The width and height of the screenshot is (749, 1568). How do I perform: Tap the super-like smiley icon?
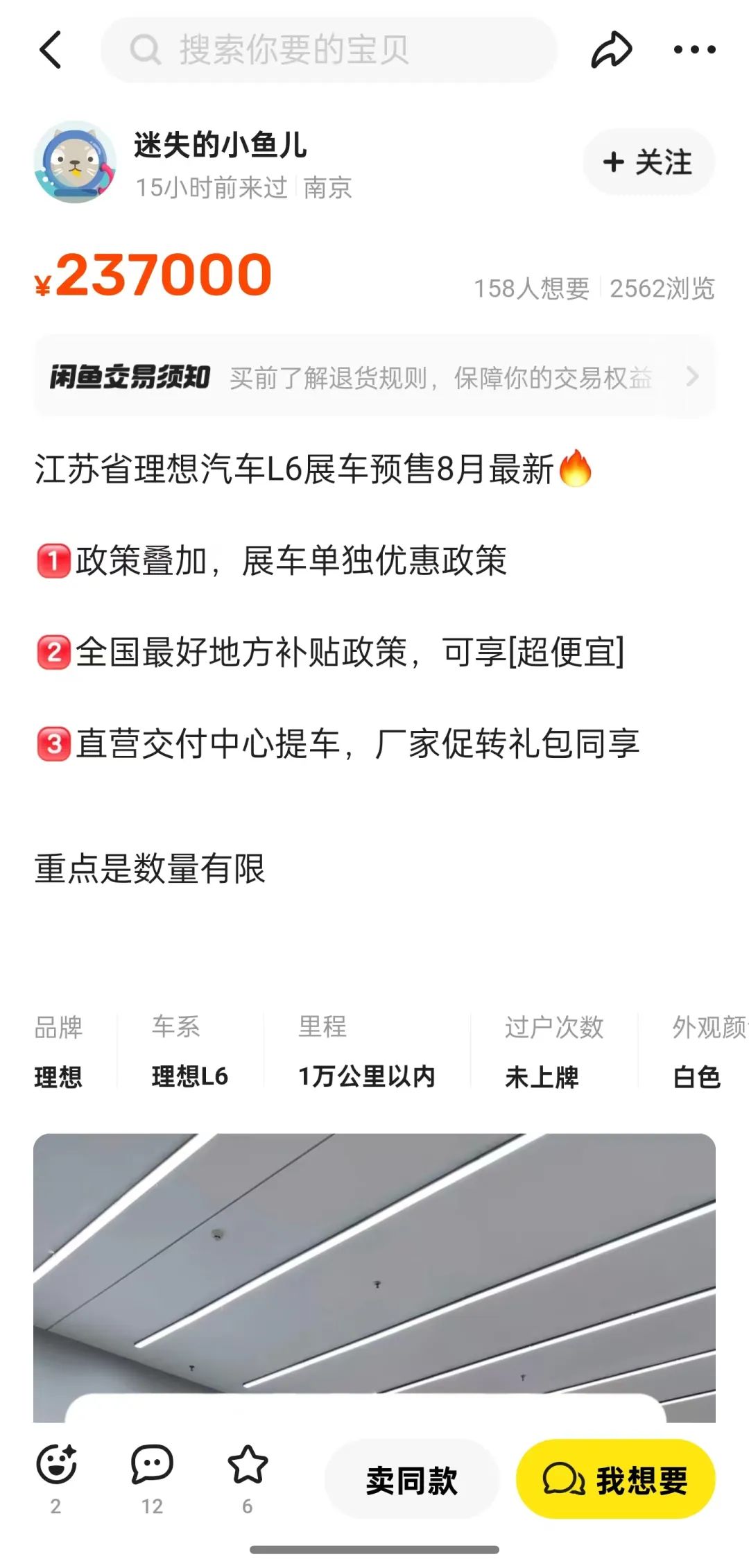56,1465
